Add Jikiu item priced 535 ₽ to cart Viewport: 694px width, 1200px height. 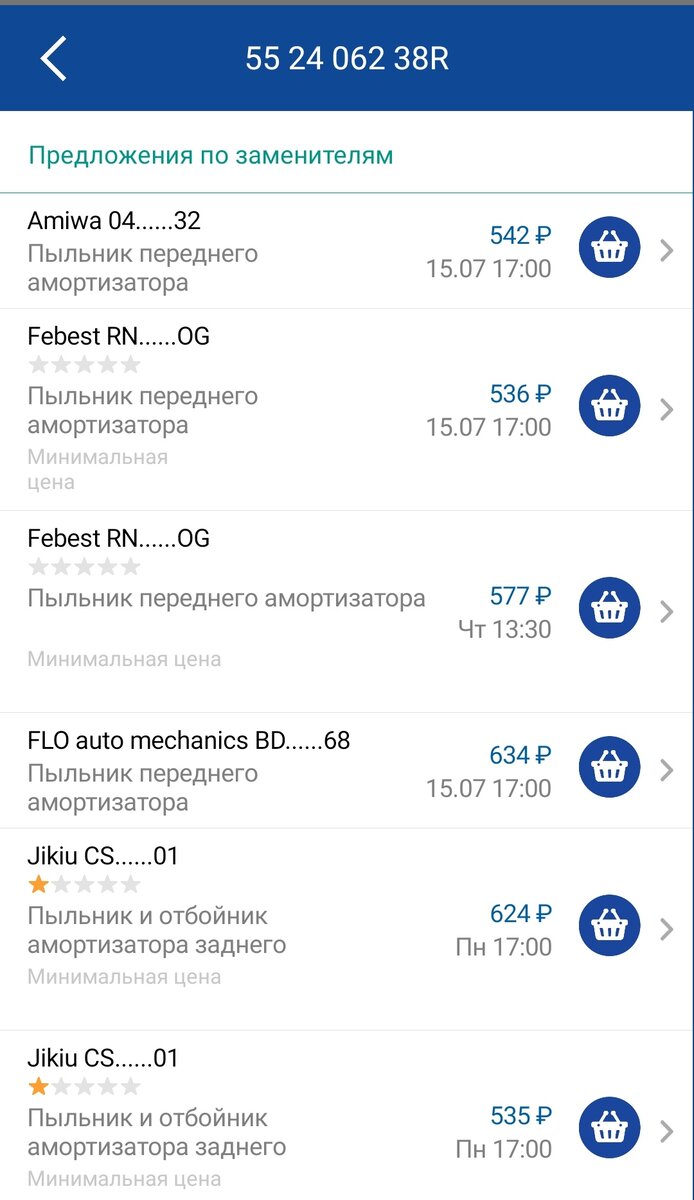[609, 1128]
